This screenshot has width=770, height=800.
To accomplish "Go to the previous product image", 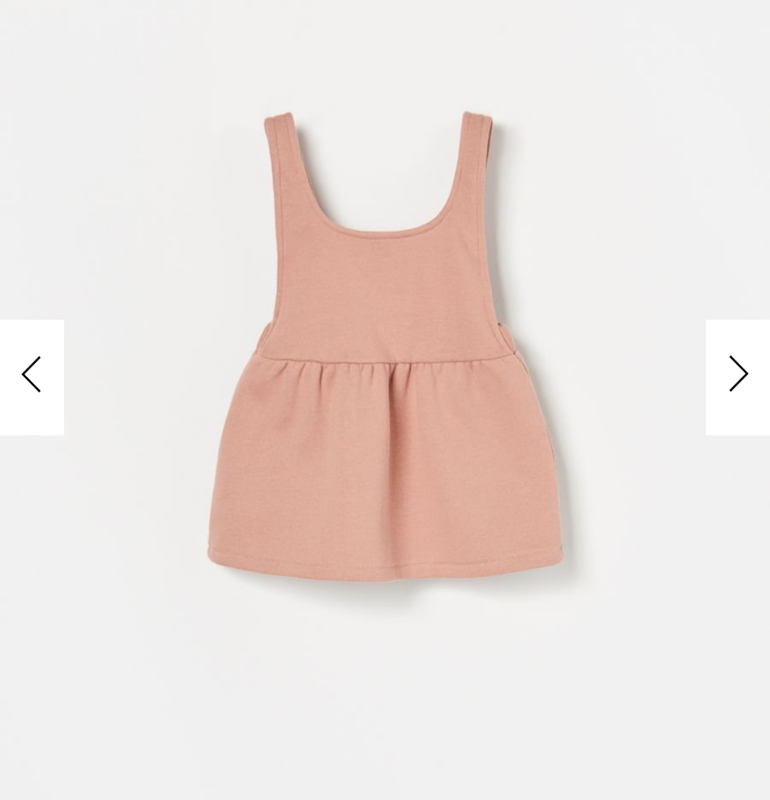I will pyautogui.click(x=31, y=376).
